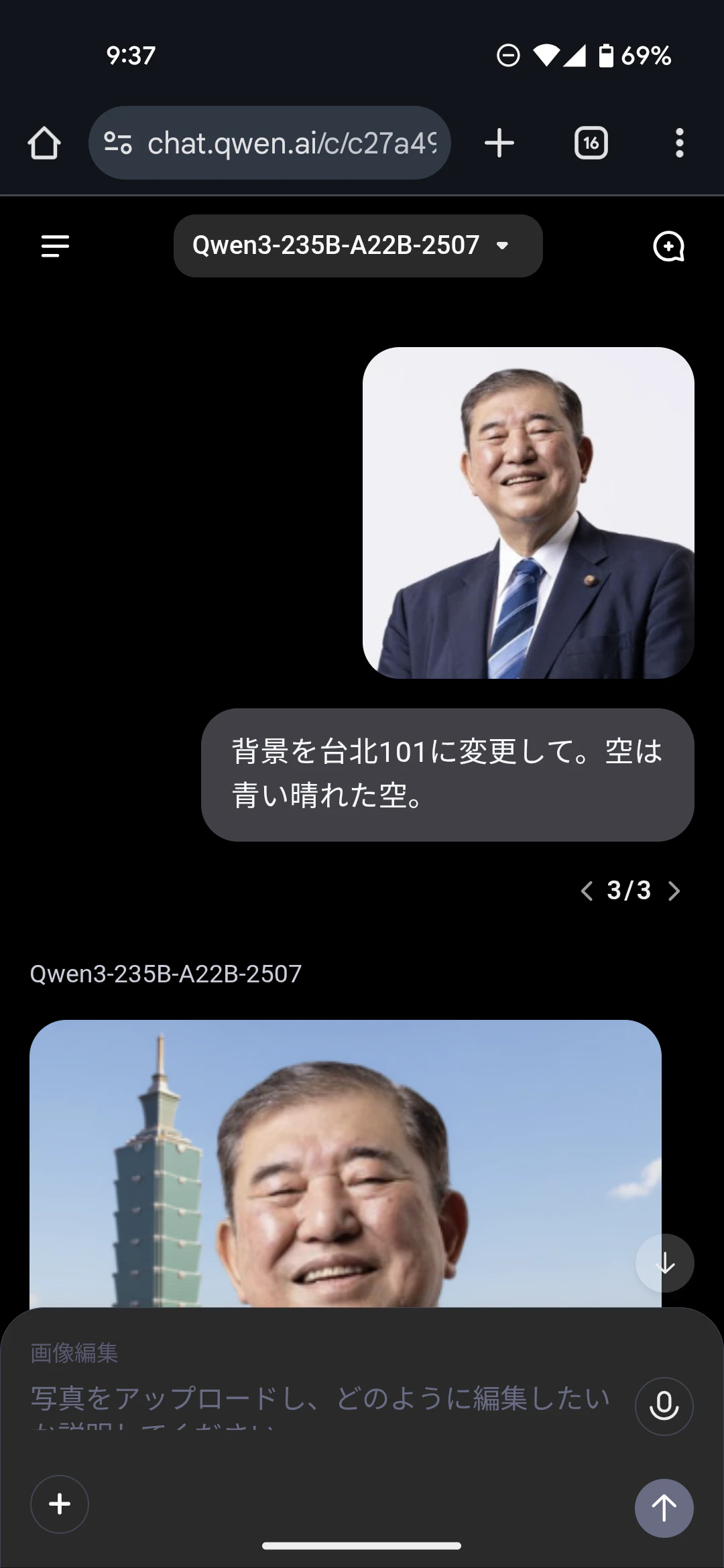Open the sidebar menu
Image resolution: width=724 pixels, height=1568 pixels.
pos(55,247)
